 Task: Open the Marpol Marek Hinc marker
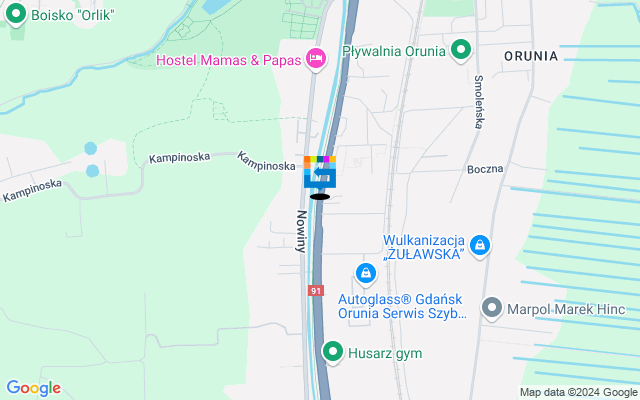(491, 308)
